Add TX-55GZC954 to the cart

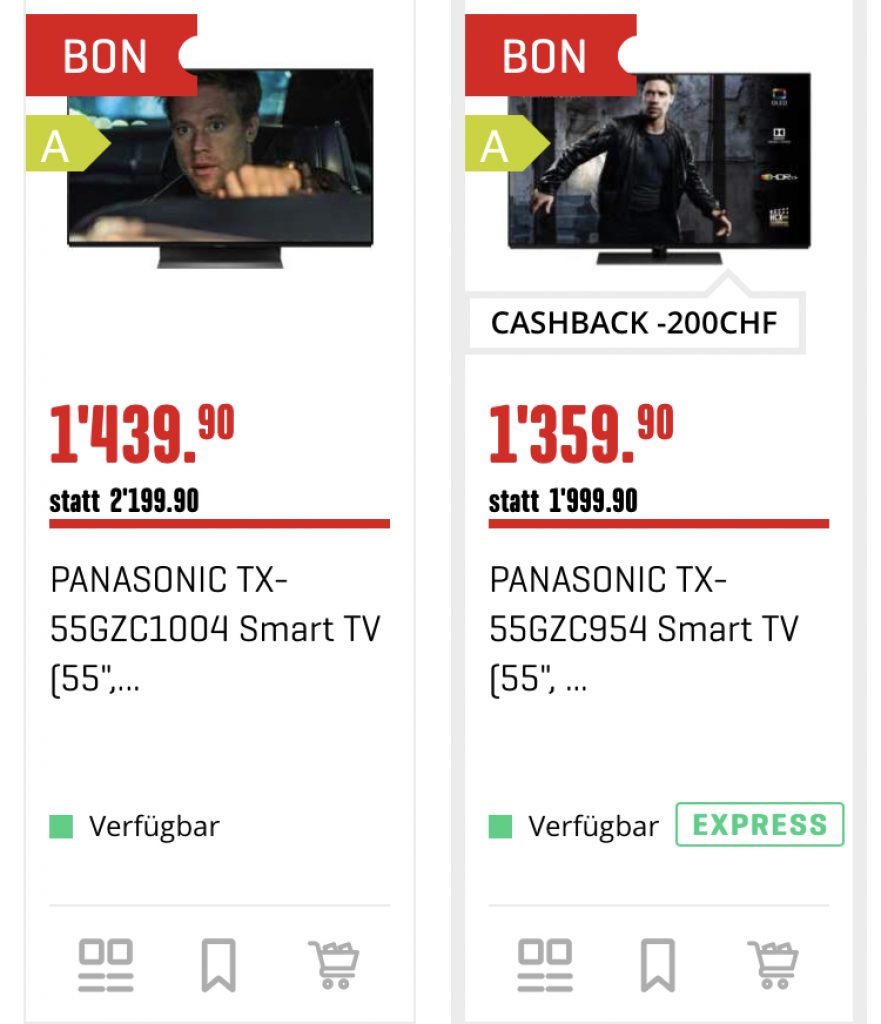coord(772,966)
